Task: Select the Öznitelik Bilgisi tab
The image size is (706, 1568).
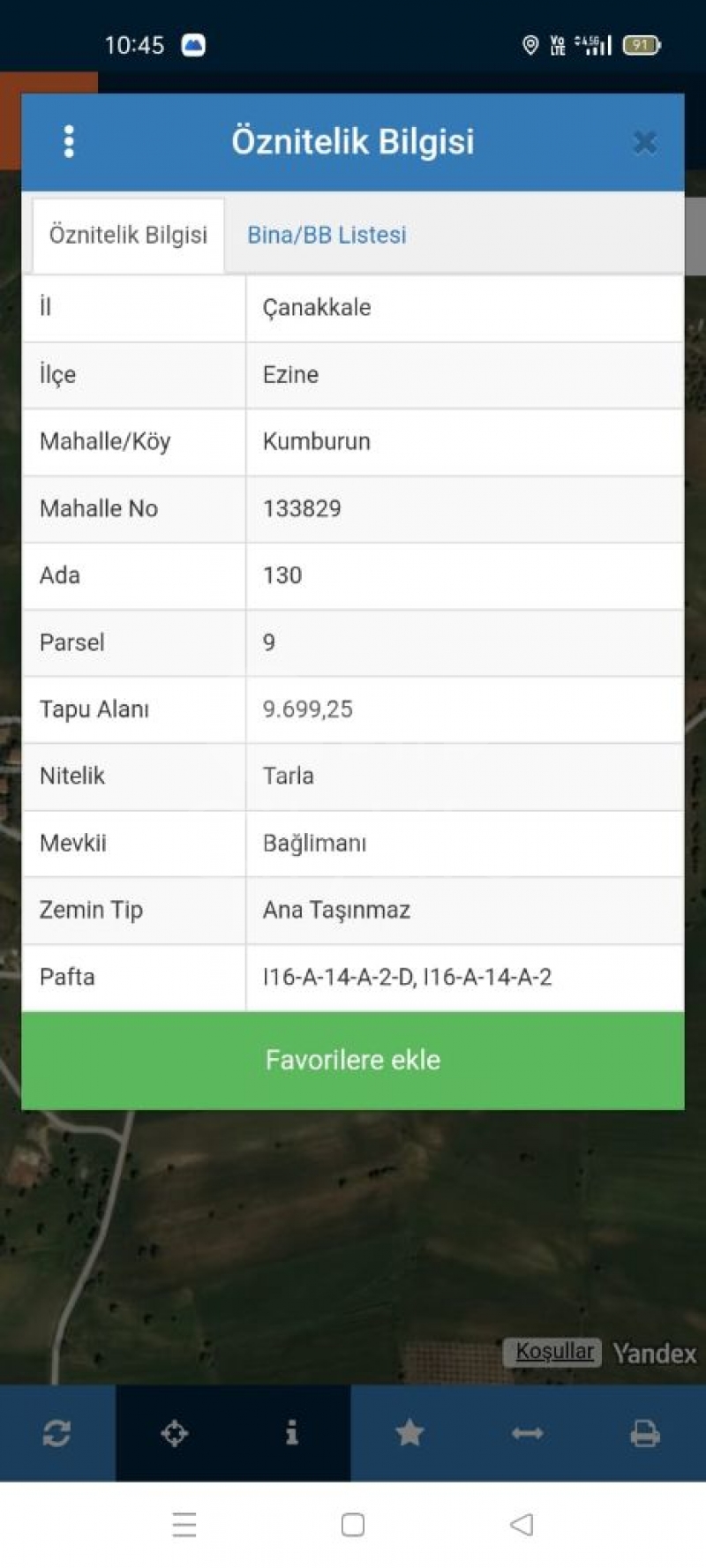Action: [128, 235]
